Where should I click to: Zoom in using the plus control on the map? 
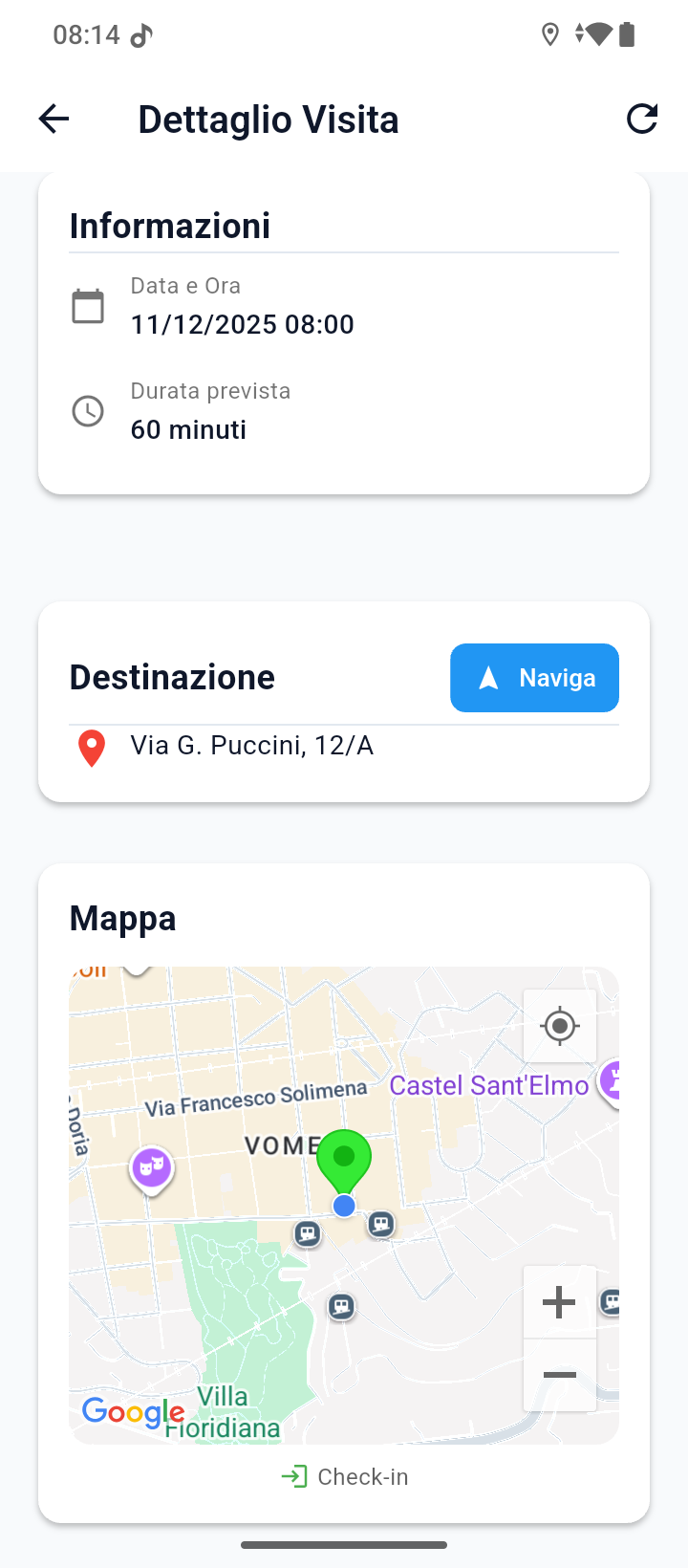click(559, 1300)
